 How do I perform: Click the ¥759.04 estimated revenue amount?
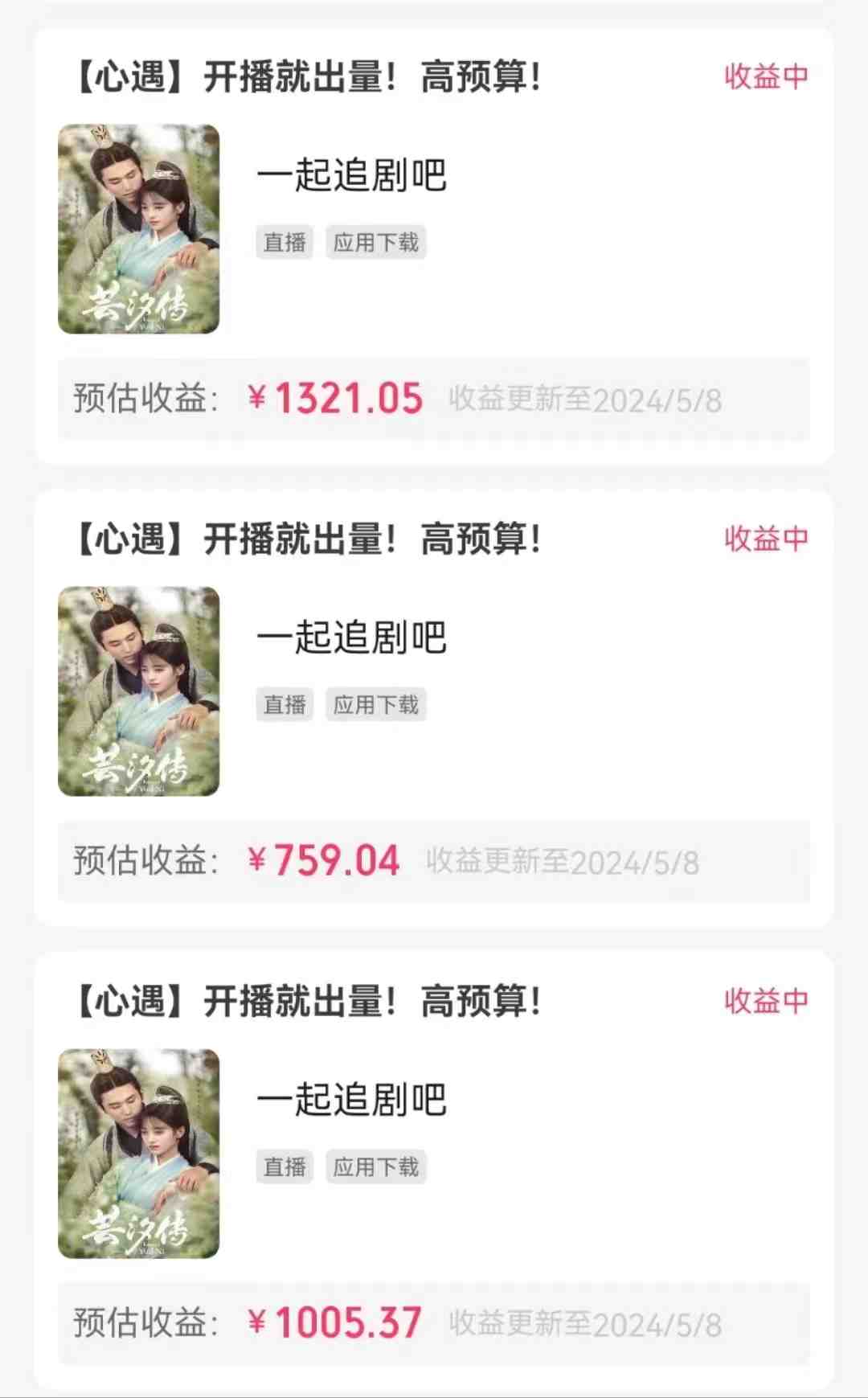click(x=325, y=859)
